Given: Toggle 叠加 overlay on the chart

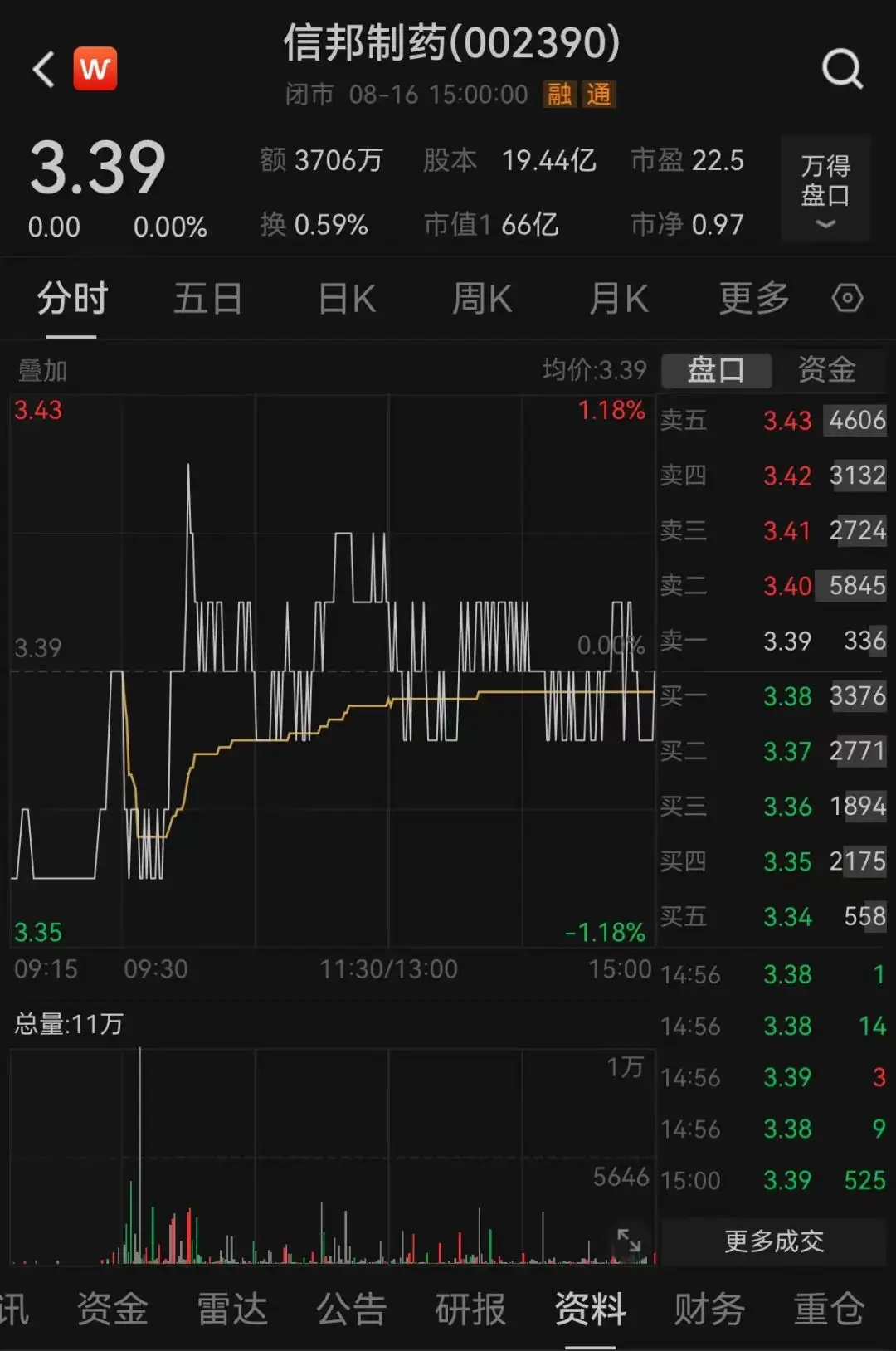Looking at the screenshot, I should pyautogui.click(x=40, y=371).
